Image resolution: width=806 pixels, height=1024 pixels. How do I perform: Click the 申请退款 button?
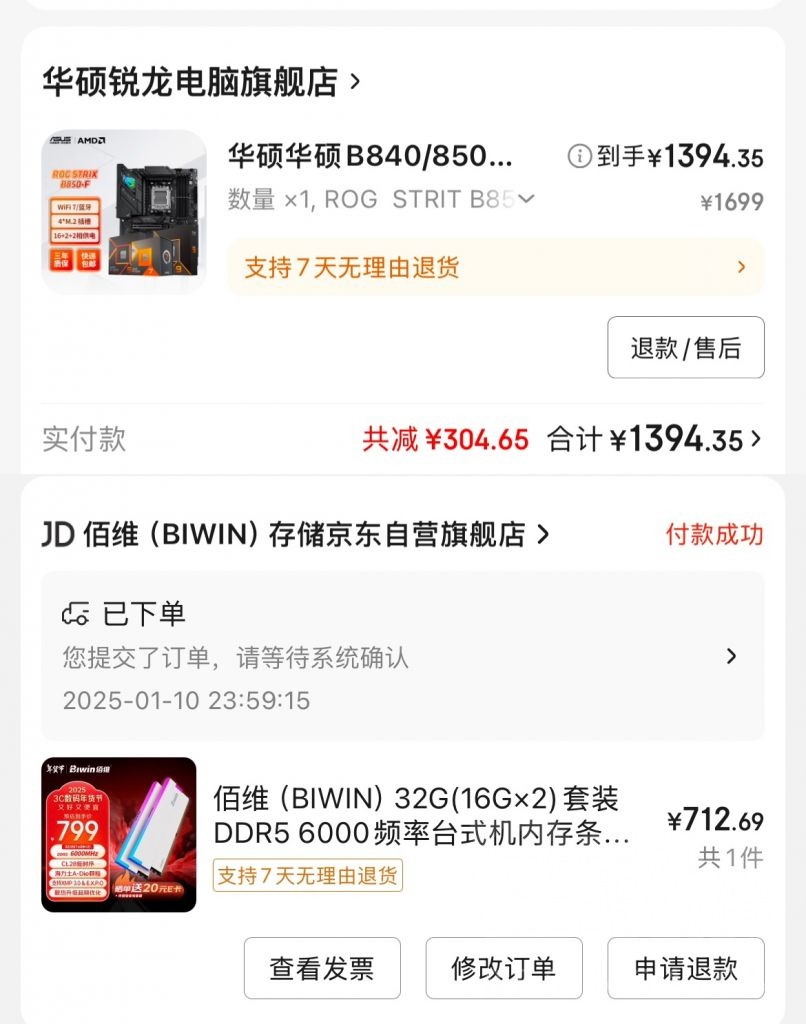pos(685,968)
